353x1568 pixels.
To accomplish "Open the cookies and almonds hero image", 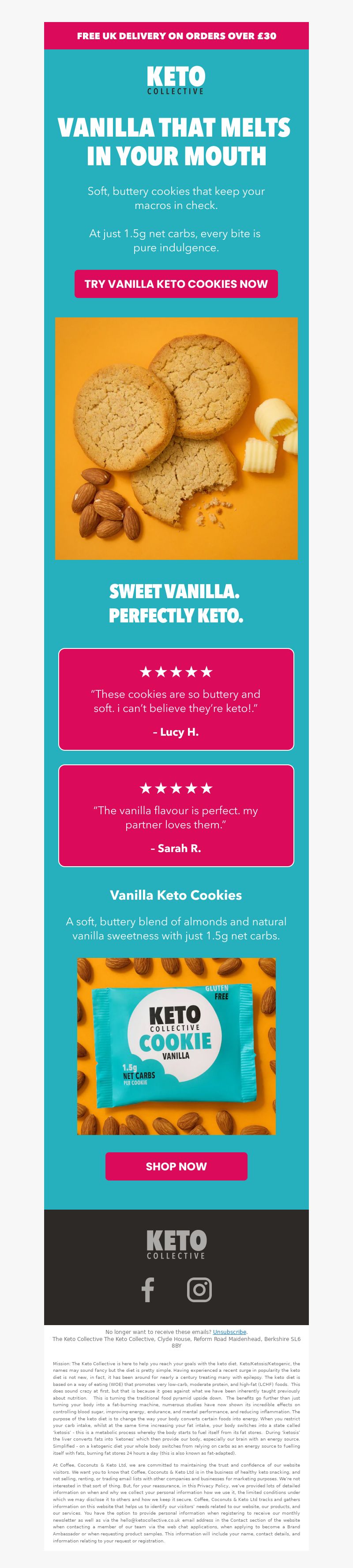I will [176, 438].
